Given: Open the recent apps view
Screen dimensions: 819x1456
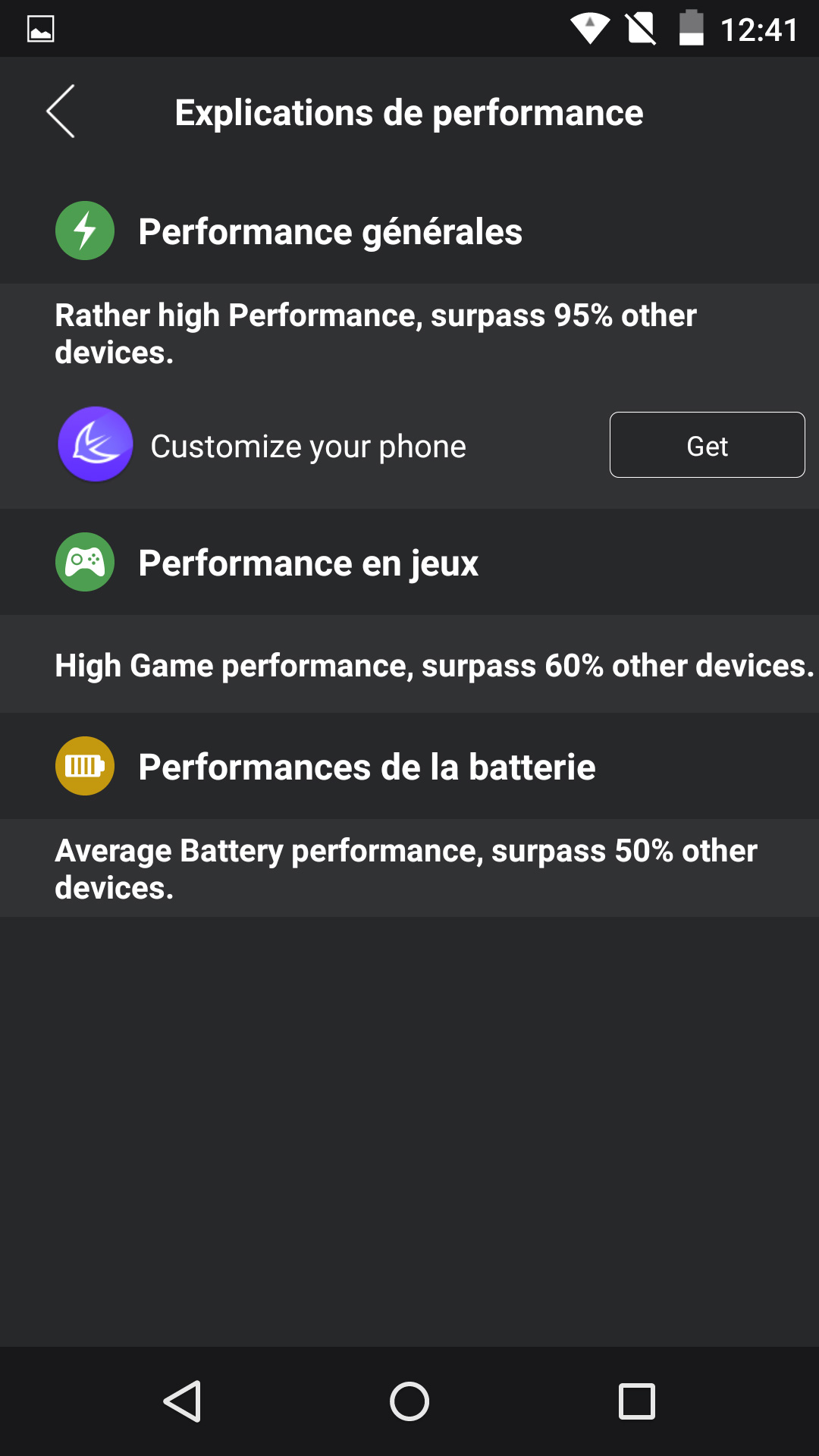Looking at the screenshot, I should [636, 1401].
